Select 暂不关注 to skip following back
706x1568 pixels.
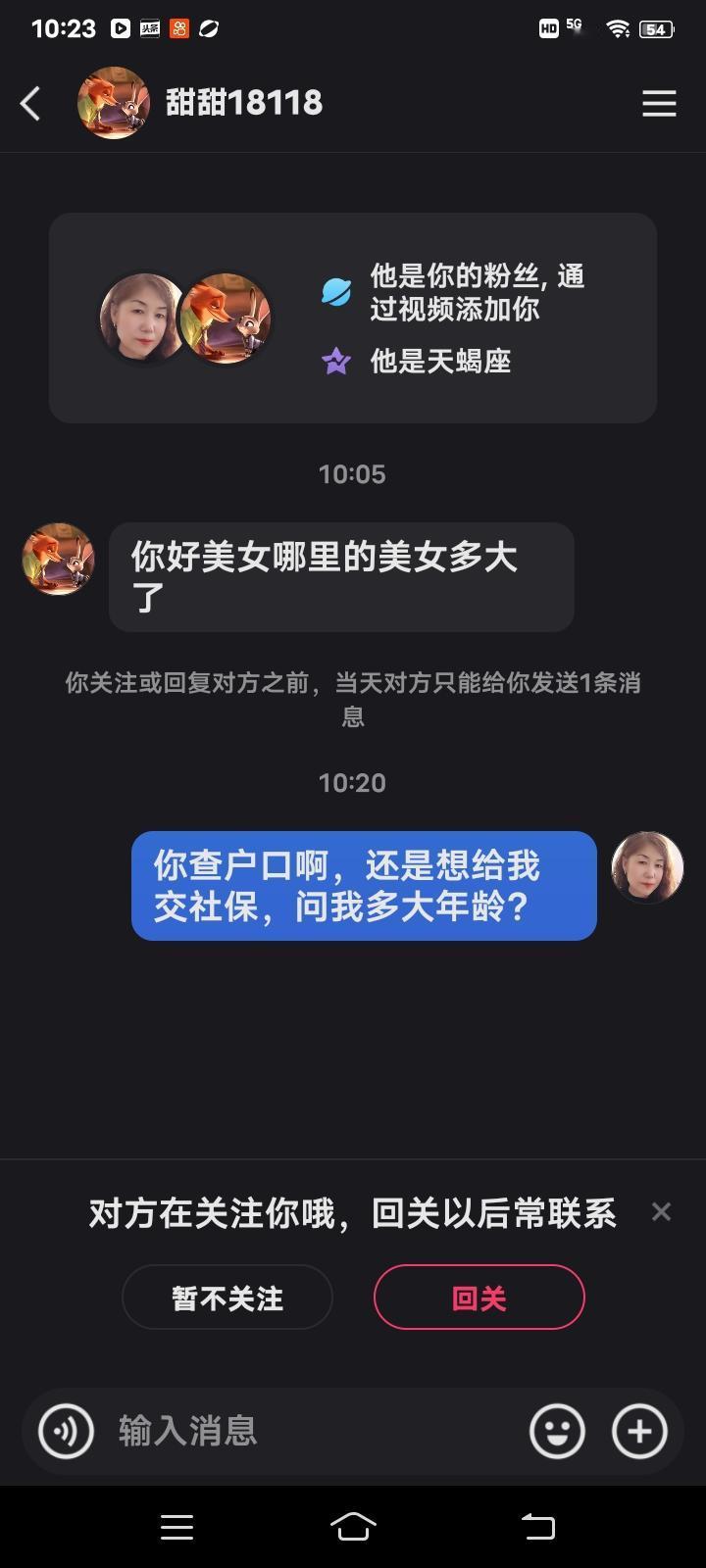coord(227,1297)
